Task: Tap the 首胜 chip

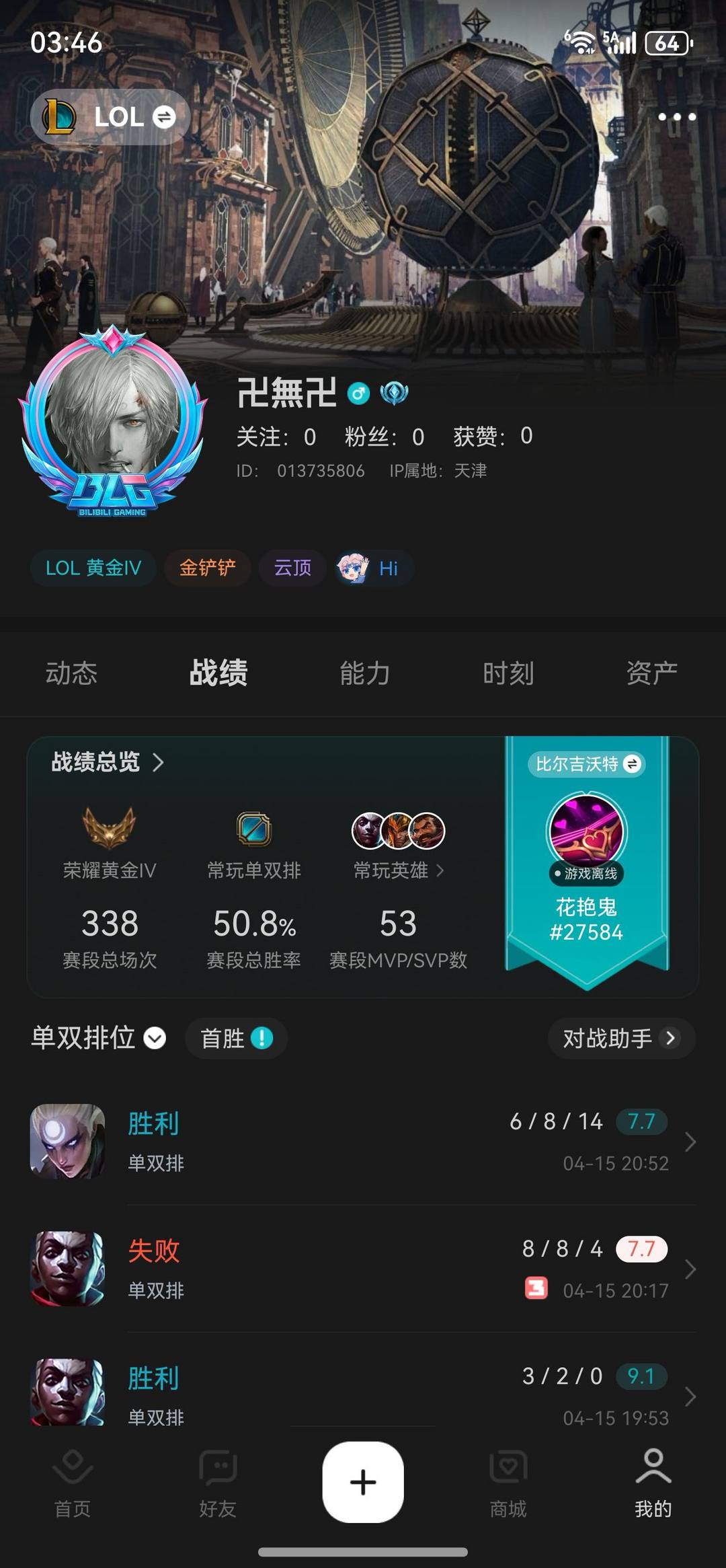Action: pos(236,1038)
